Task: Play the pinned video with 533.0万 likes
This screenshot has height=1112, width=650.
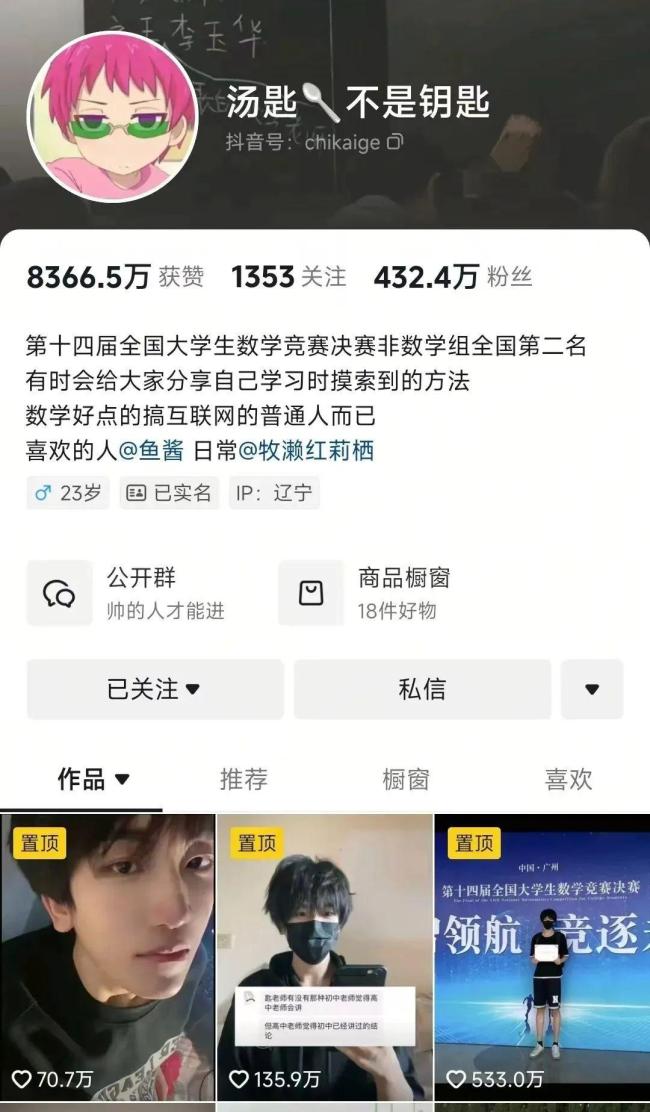Action: point(542,957)
